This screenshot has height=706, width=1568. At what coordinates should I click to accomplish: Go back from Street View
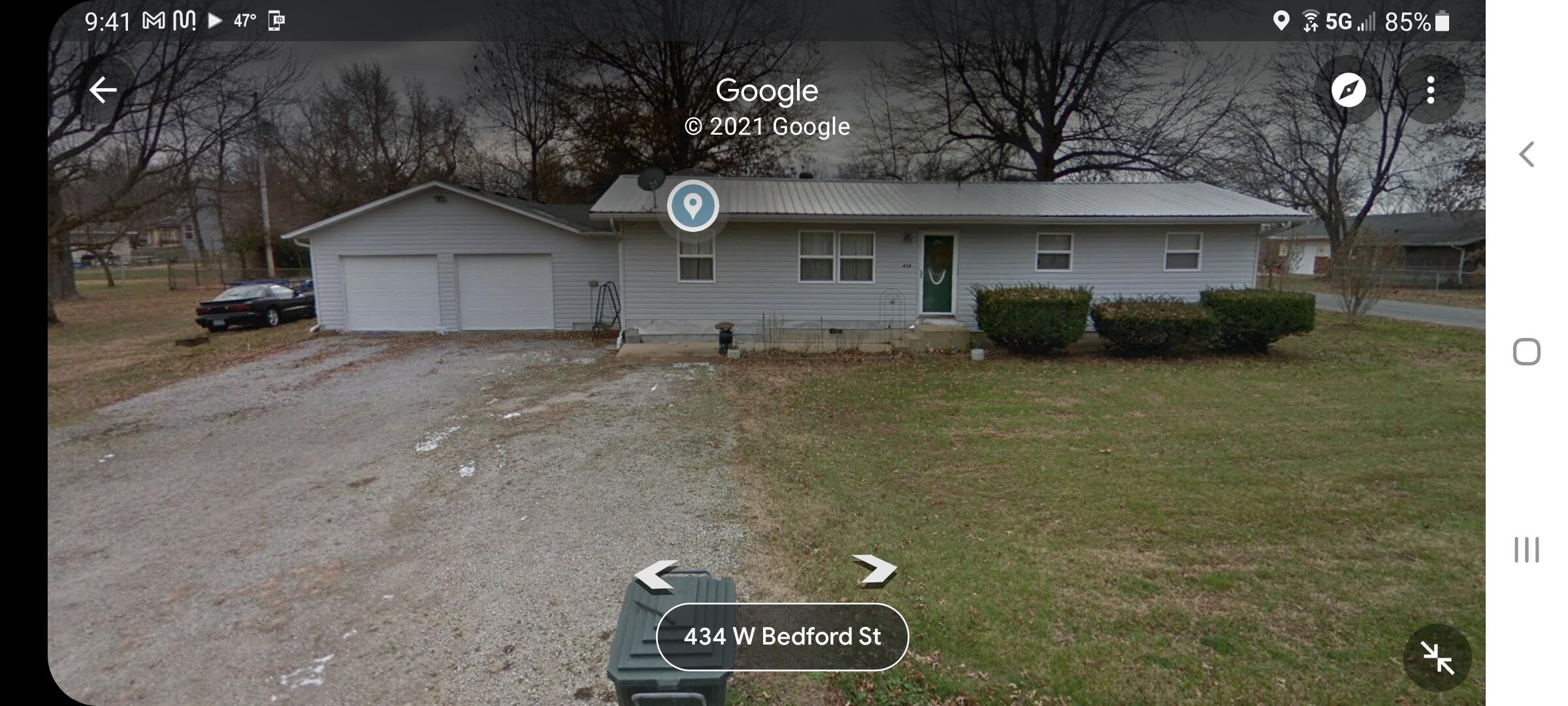pos(103,90)
